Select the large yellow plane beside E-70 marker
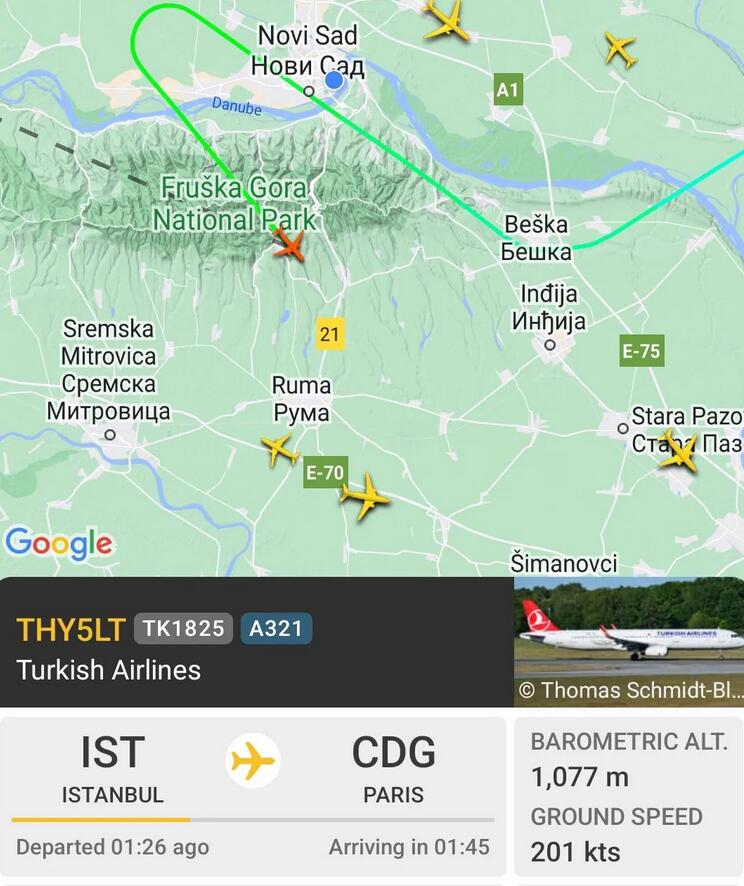The height and width of the screenshot is (886, 744). (365, 495)
